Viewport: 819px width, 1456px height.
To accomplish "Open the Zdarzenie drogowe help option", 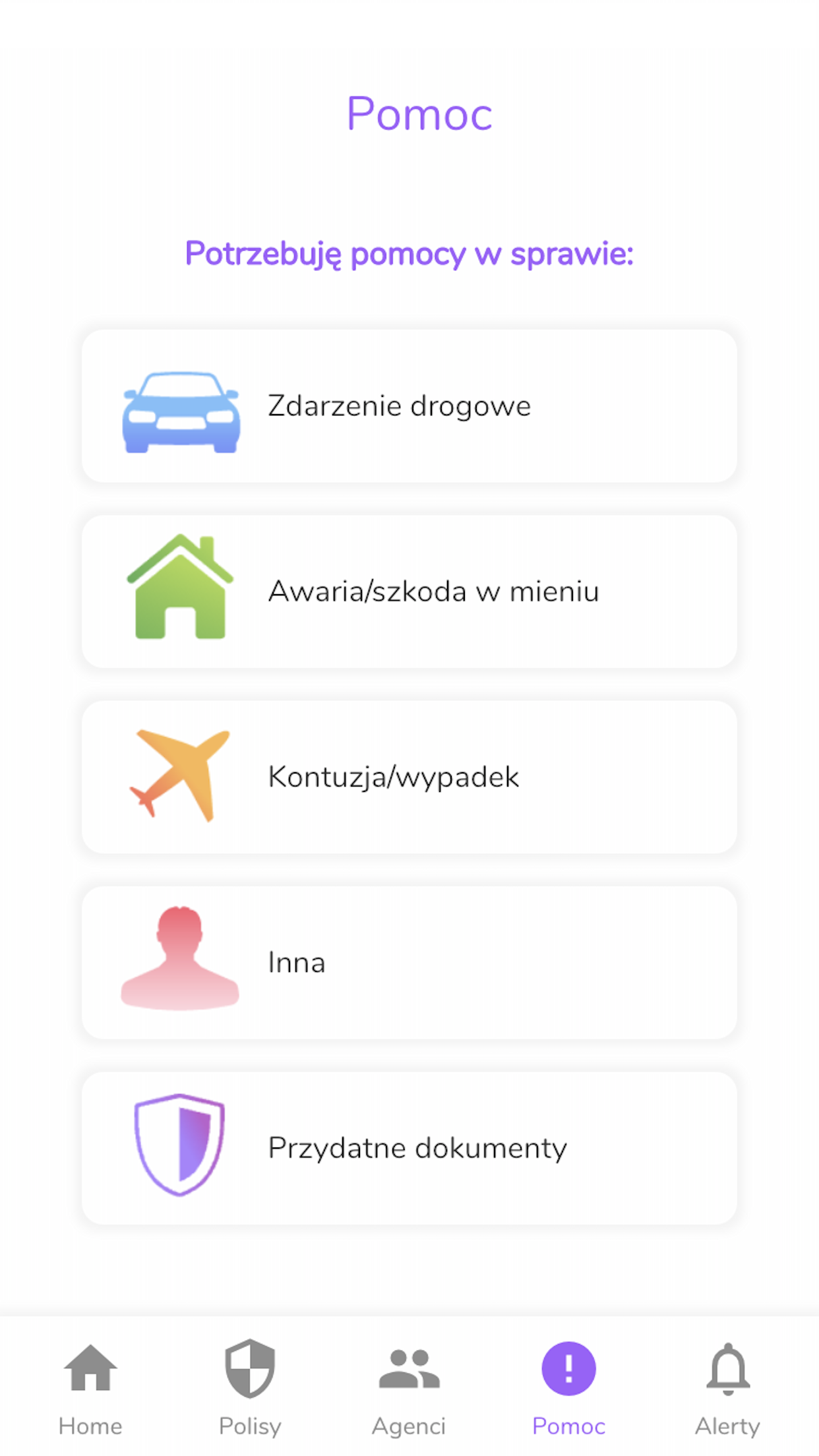I will tap(409, 406).
